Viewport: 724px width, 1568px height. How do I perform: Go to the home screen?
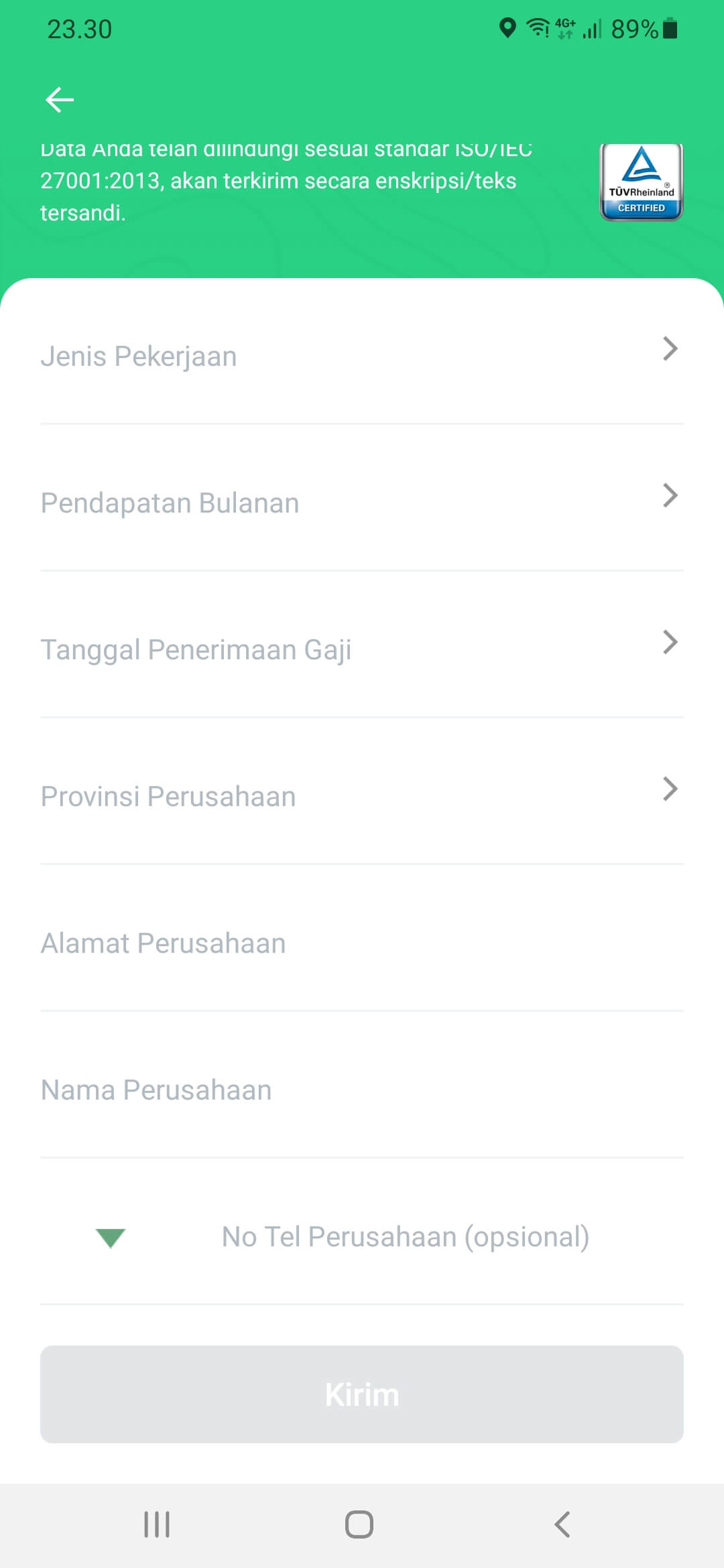pyautogui.click(x=359, y=1524)
